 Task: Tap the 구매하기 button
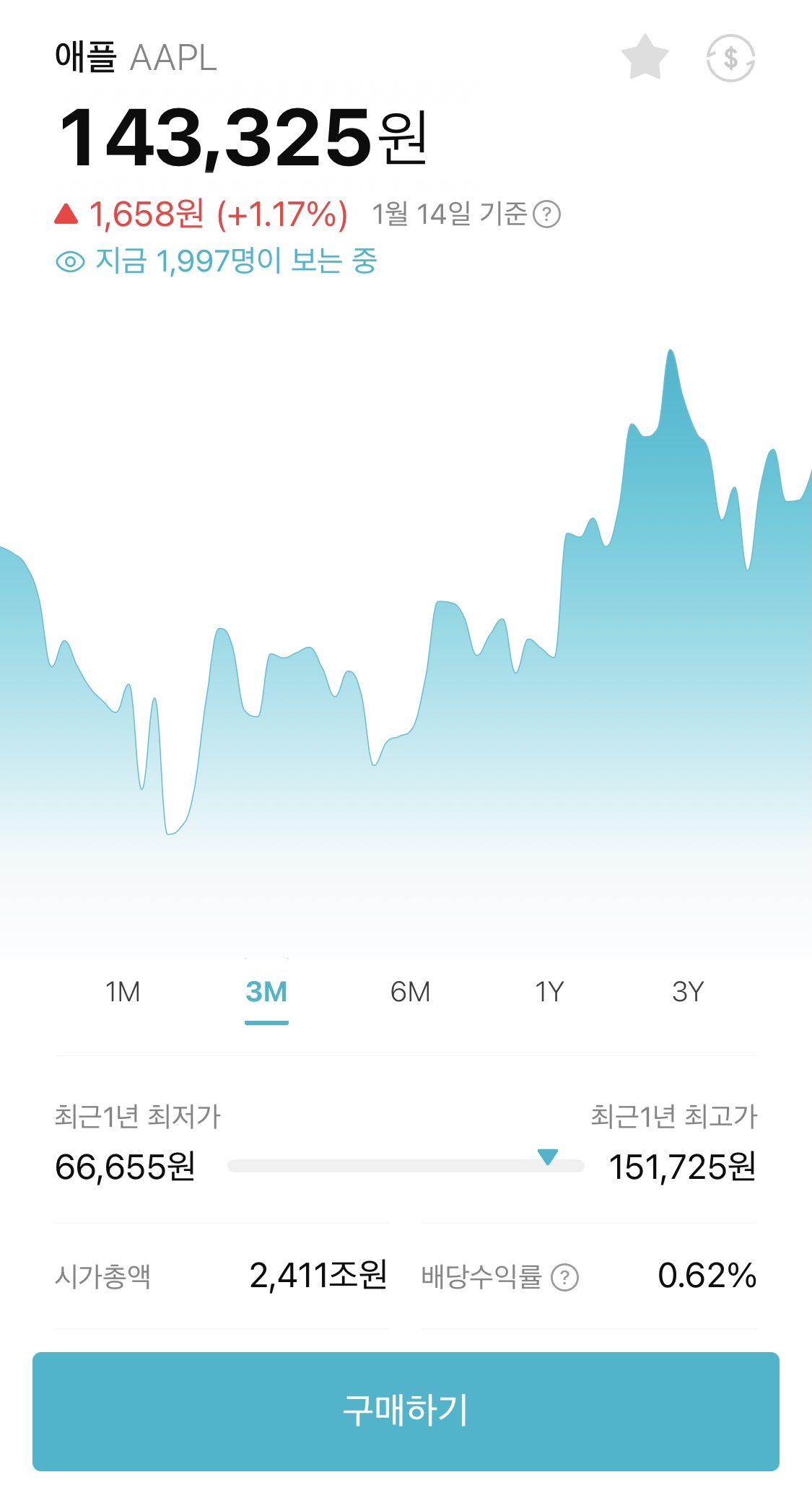[406, 1411]
